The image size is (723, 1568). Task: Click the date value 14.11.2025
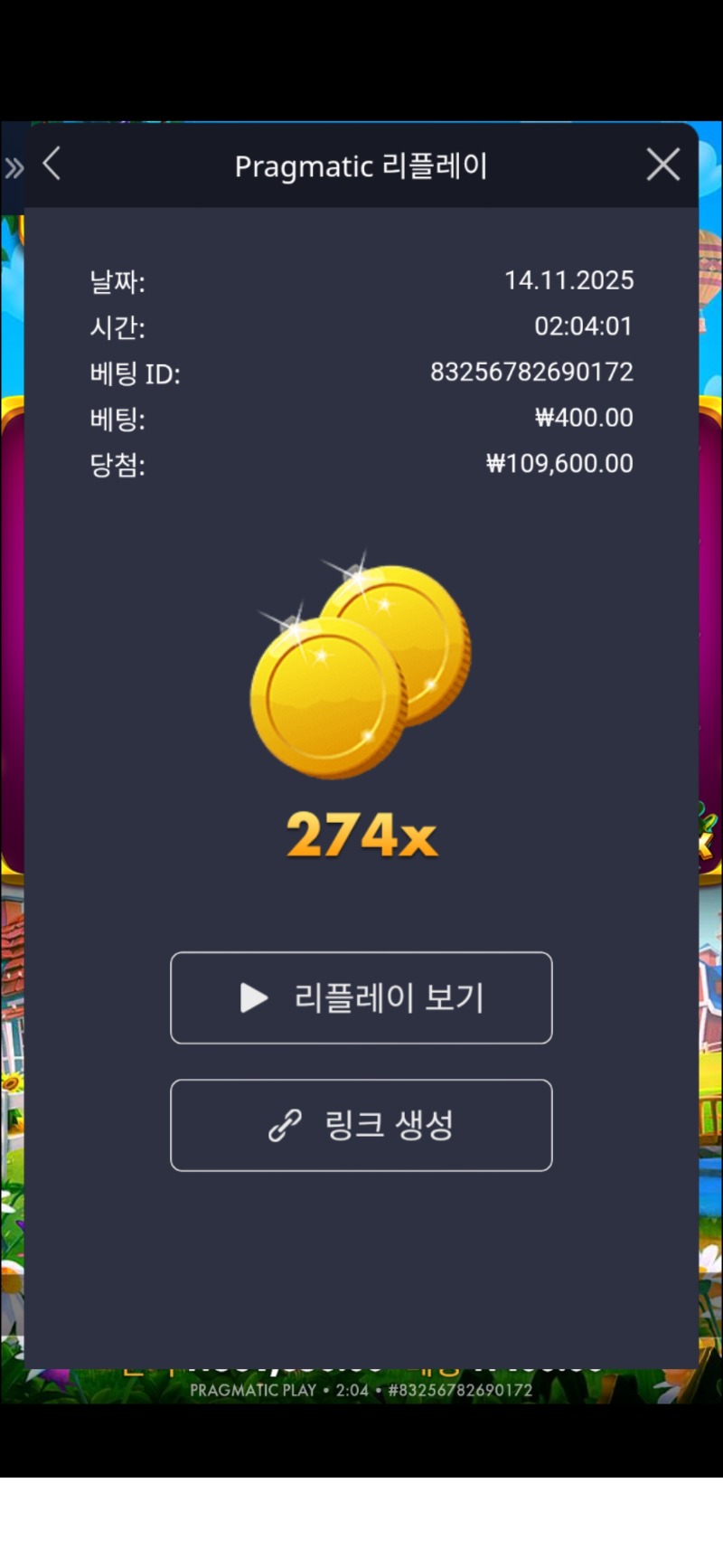pos(570,280)
